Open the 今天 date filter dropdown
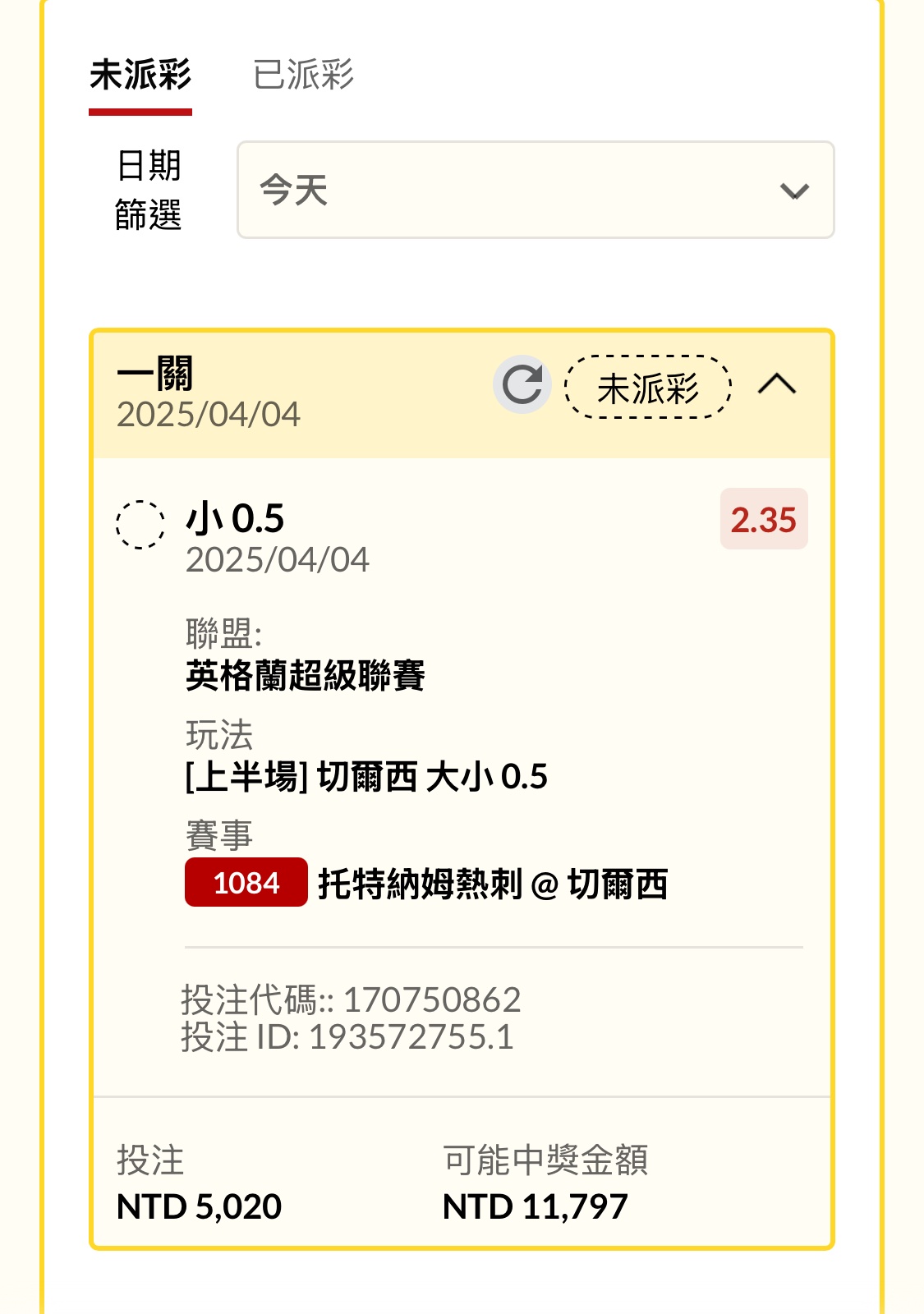The width and height of the screenshot is (924, 1314). tap(536, 191)
